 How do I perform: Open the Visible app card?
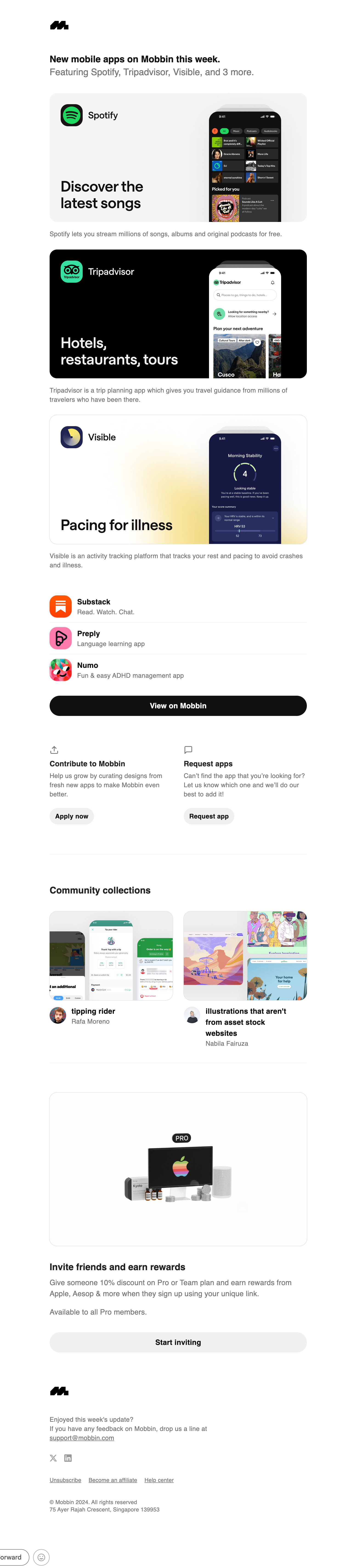[x=178, y=480]
